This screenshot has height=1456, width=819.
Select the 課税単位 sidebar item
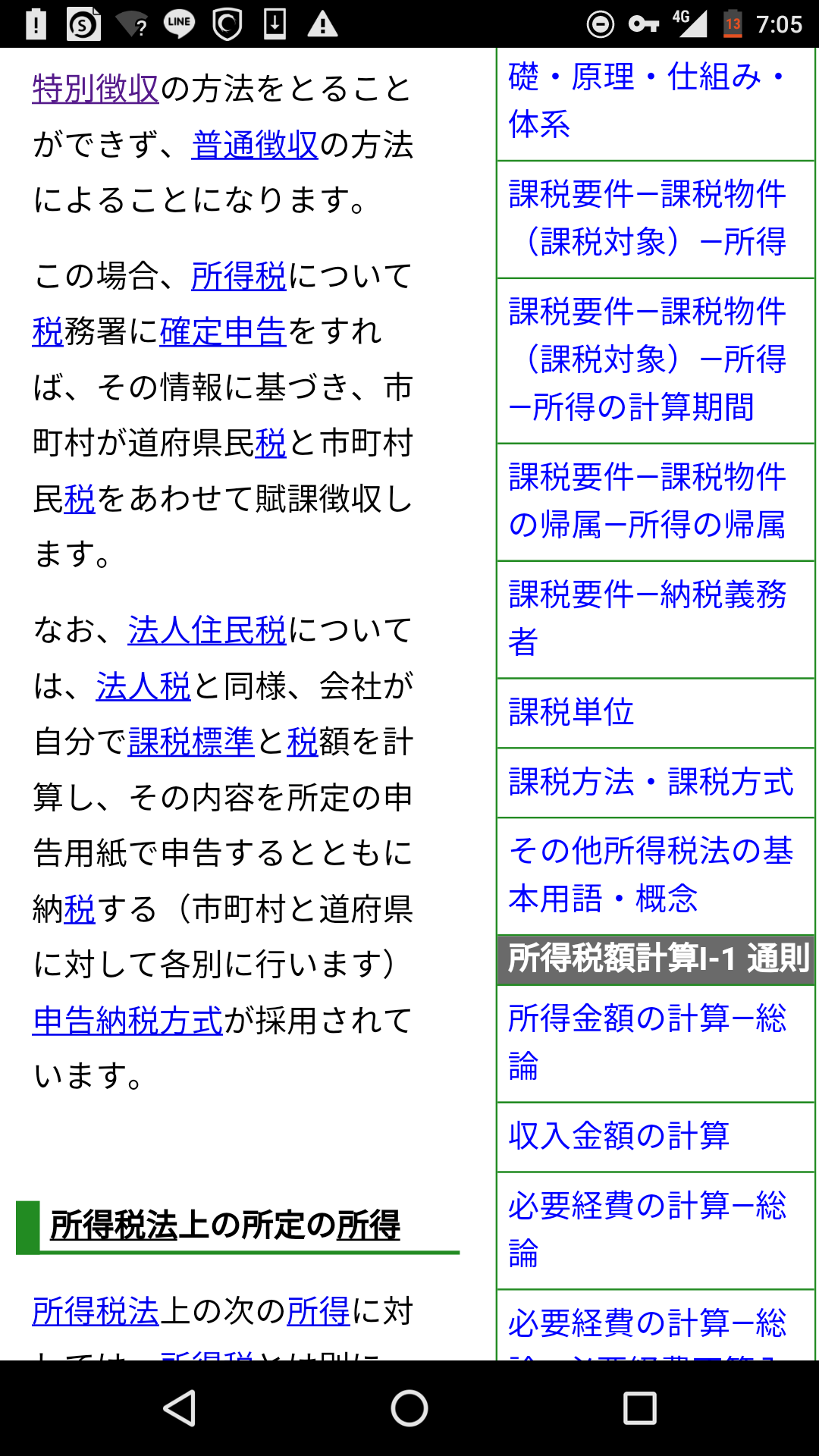pos(571,712)
